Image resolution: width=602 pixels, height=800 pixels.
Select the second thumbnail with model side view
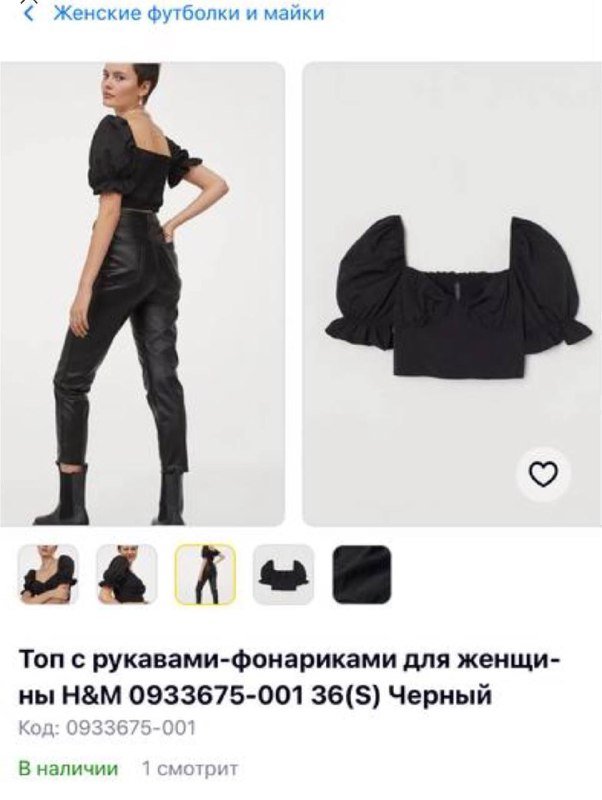126,574
